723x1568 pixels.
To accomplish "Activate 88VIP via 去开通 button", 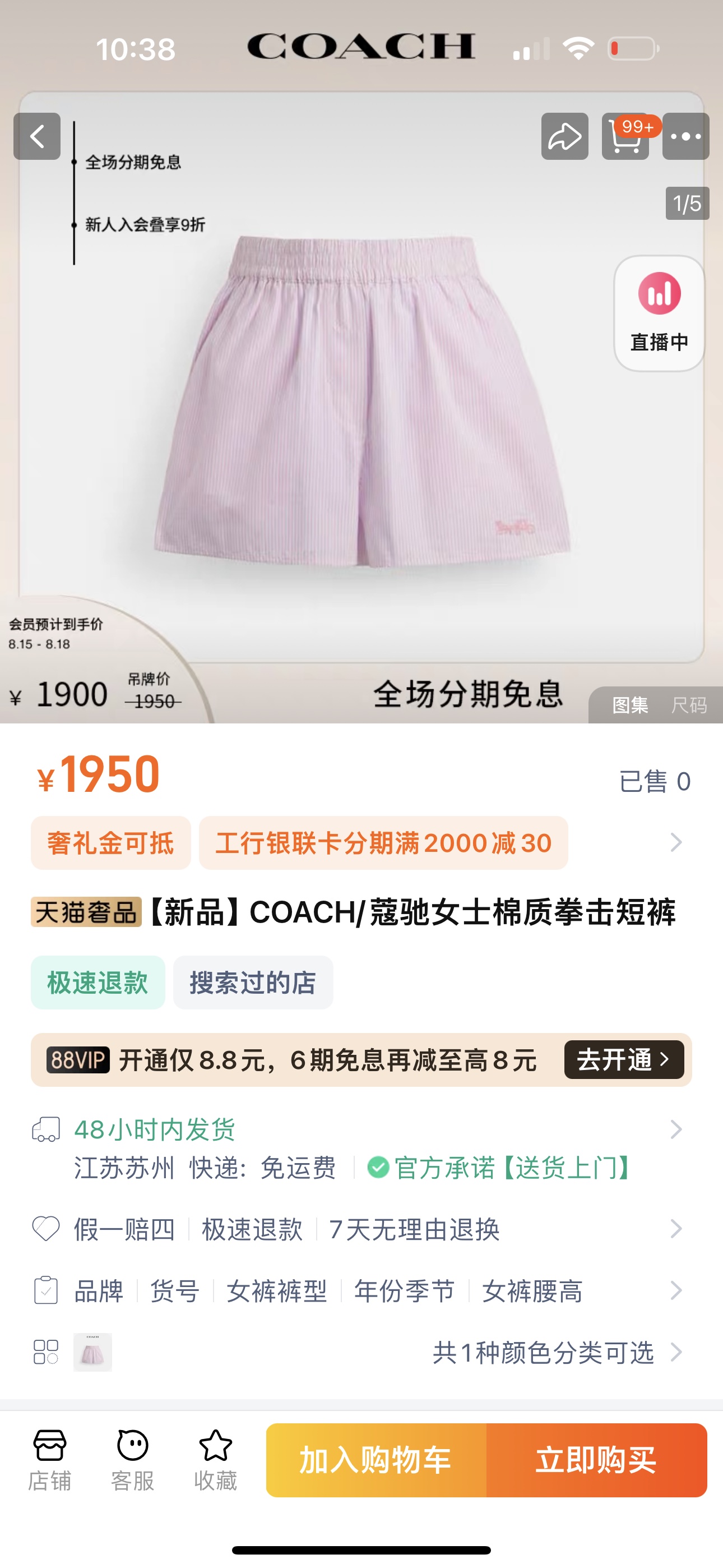I will tap(624, 1060).
